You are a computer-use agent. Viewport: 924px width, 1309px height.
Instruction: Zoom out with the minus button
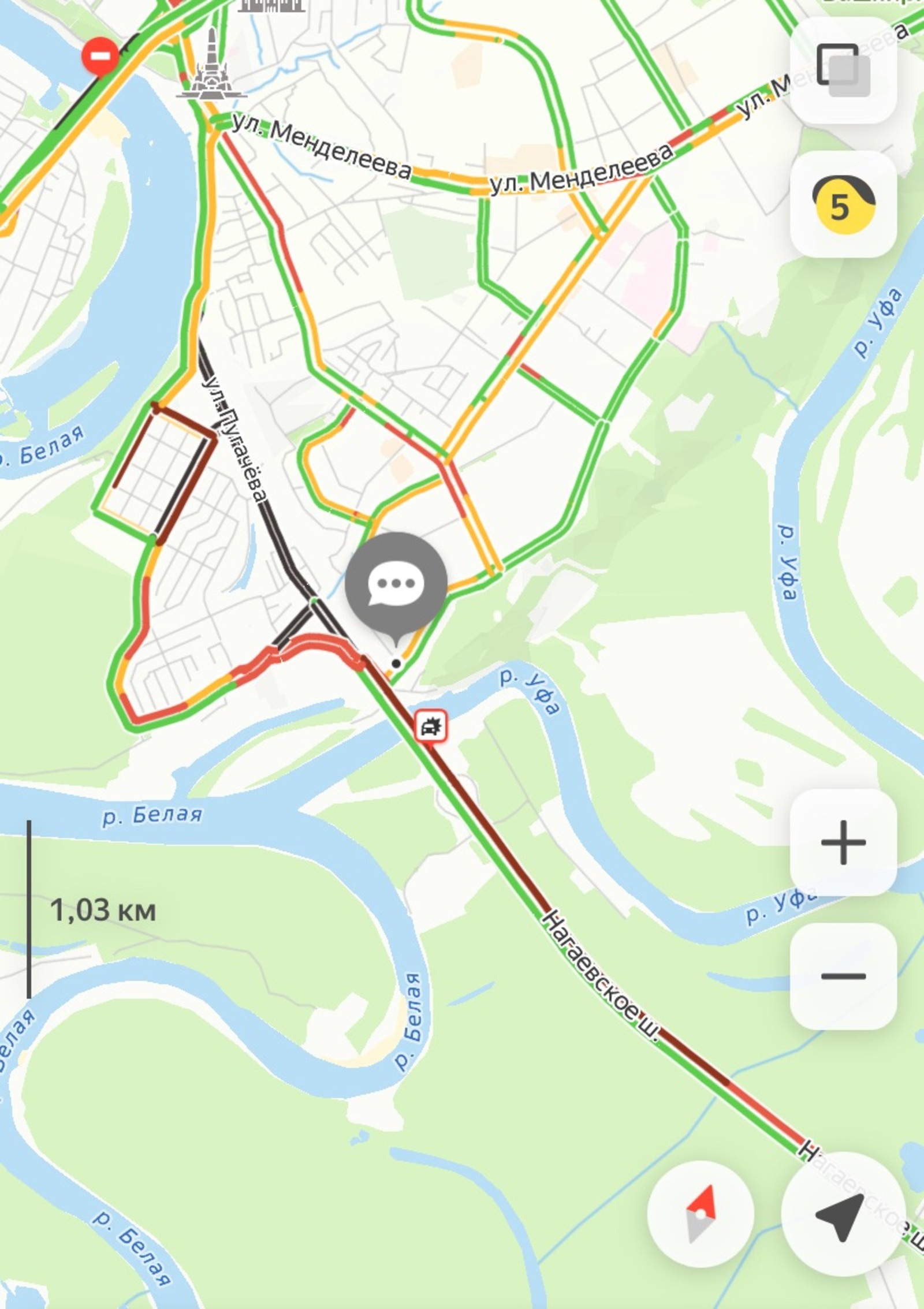[843, 976]
